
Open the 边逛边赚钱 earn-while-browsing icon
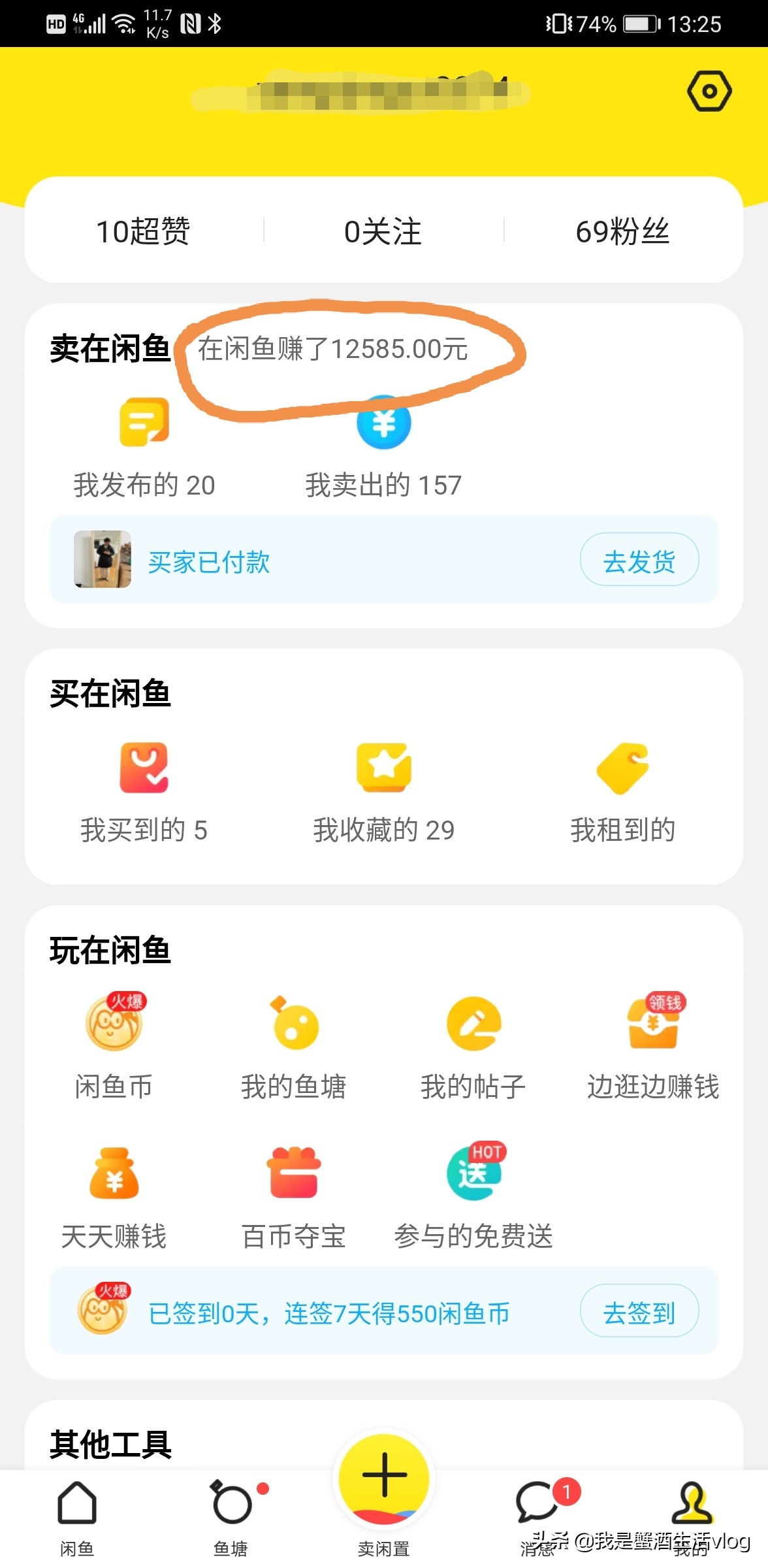(652, 1026)
